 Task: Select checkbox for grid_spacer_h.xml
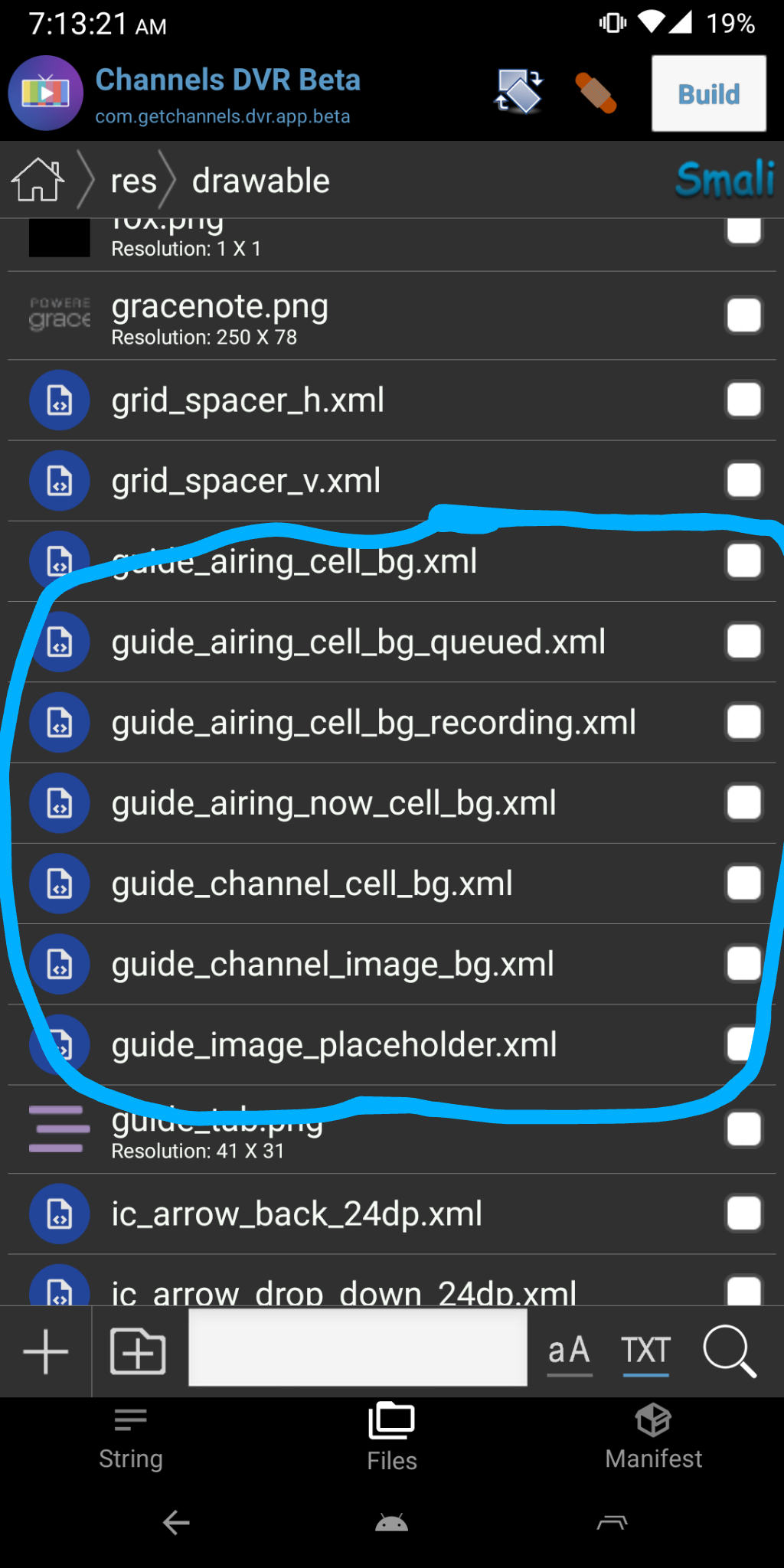pyautogui.click(x=743, y=400)
